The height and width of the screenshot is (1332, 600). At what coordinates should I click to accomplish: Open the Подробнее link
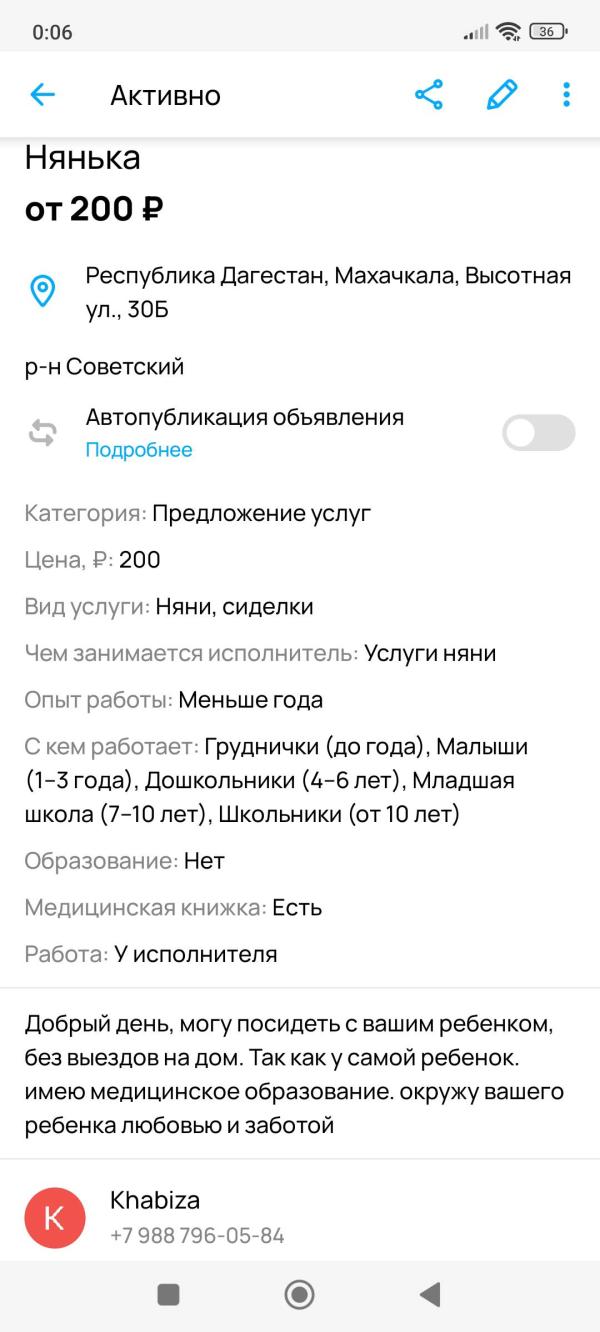pos(138,450)
